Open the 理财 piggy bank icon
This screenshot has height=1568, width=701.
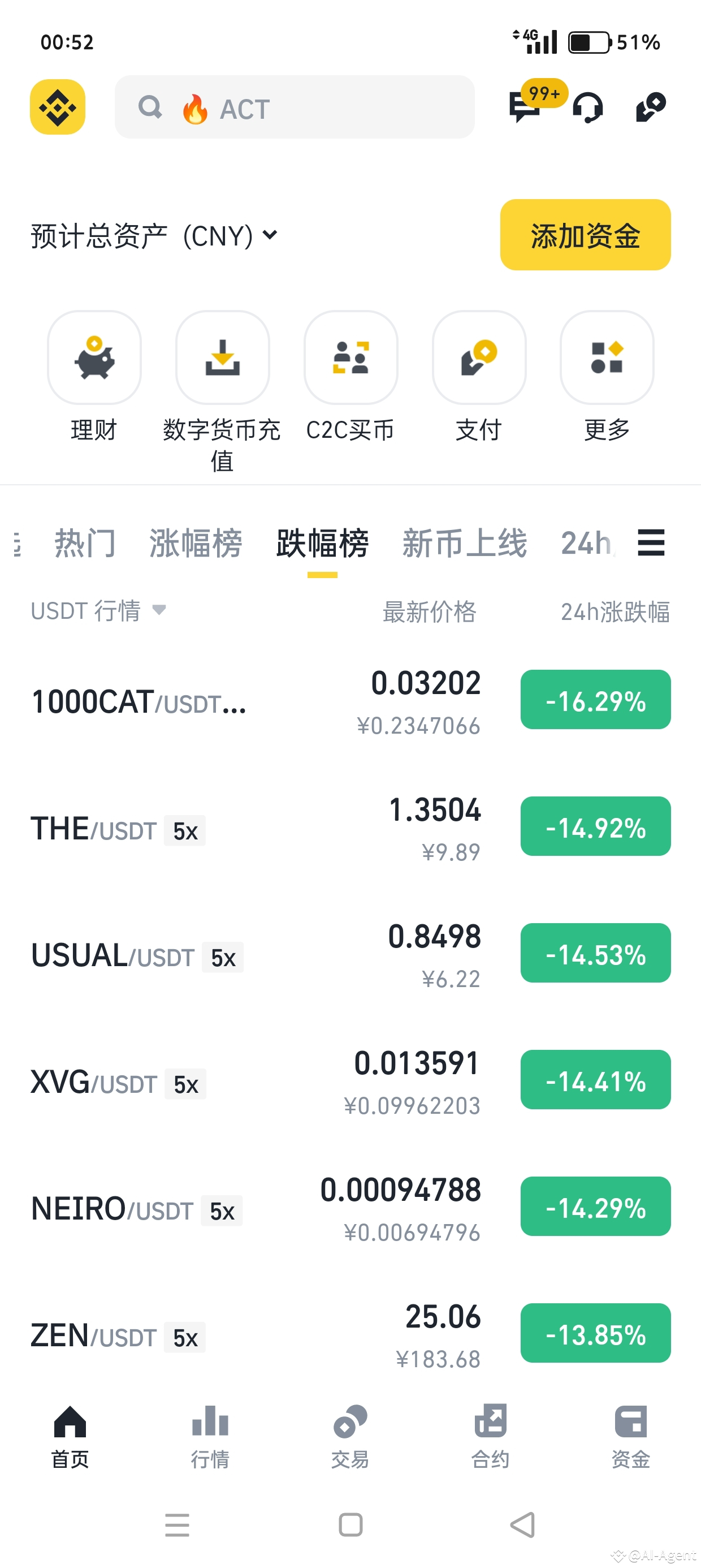(x=94, y=358)
